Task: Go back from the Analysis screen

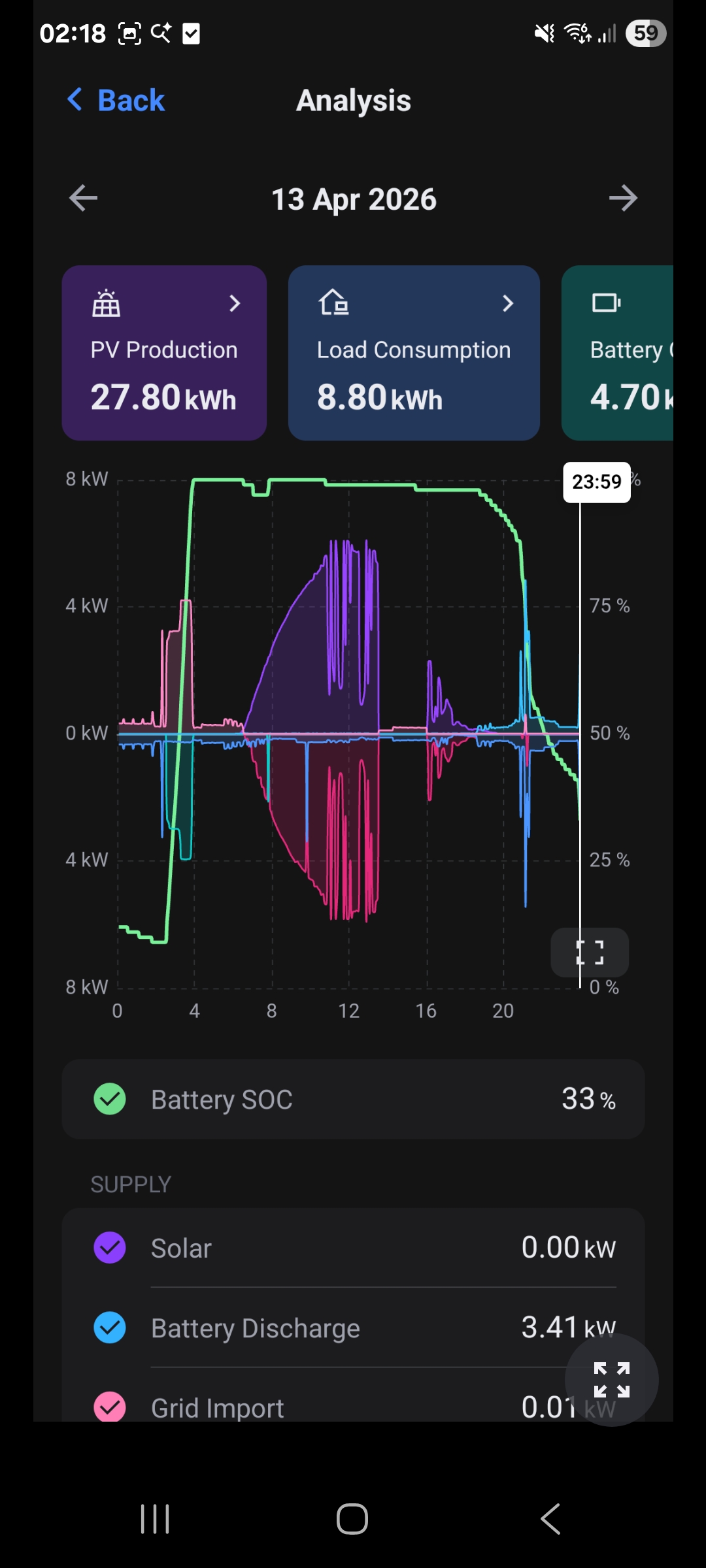Action: [116, 101]
